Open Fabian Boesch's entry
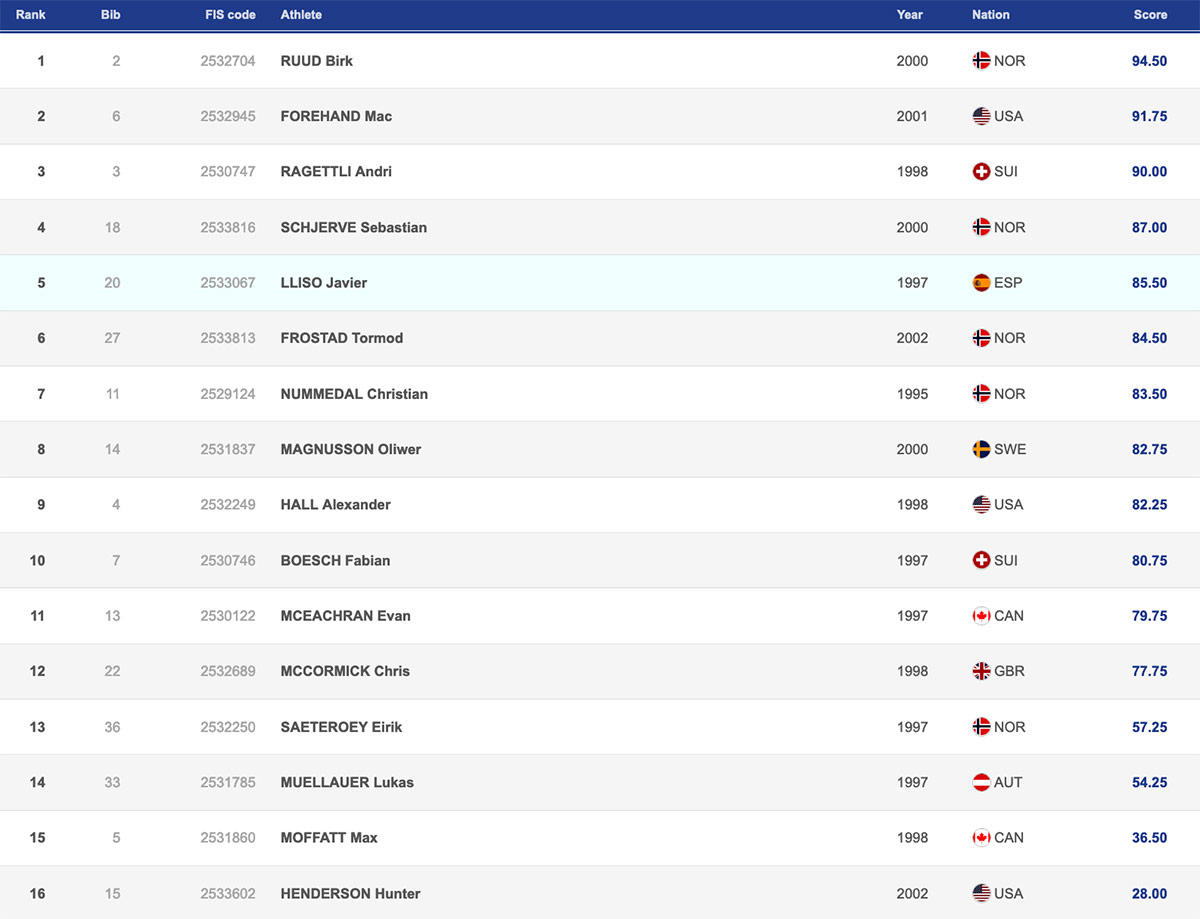Viewport: 1200px width, 919px height. [336, 561]
